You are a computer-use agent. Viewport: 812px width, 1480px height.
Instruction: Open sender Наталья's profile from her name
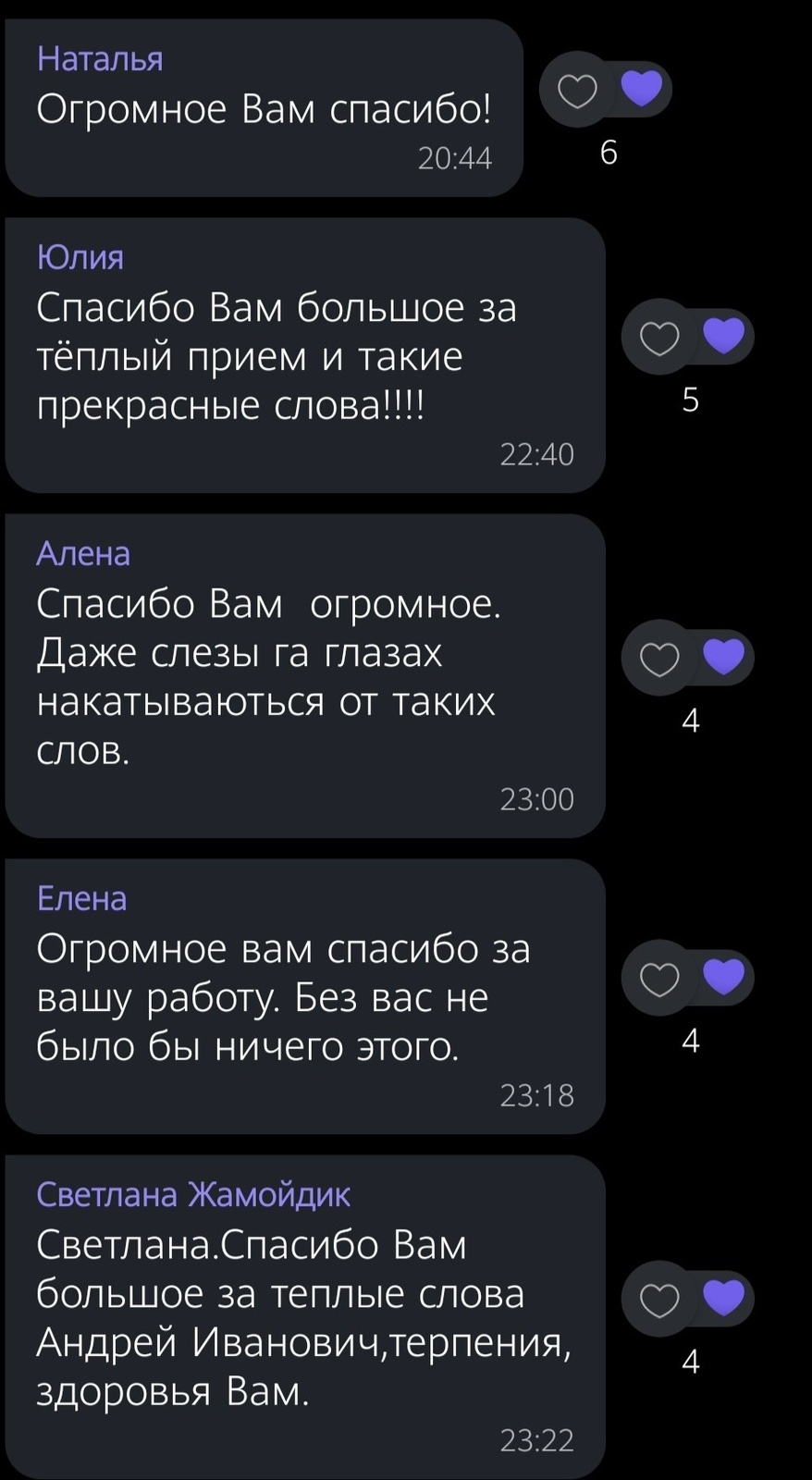pyautogui.click(x=100, y=59)
